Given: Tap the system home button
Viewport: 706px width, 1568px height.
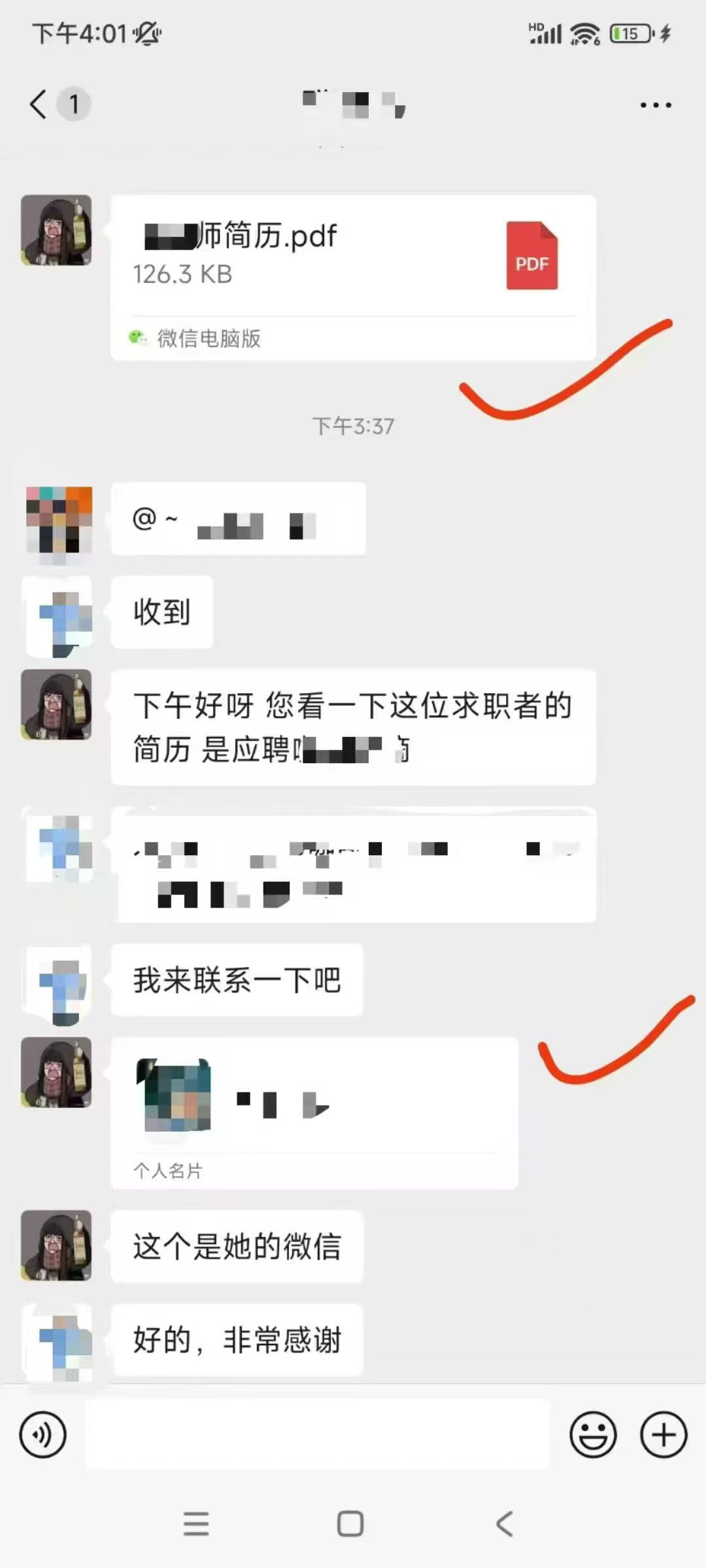Looking at the screenshot, I should 350,1524.
